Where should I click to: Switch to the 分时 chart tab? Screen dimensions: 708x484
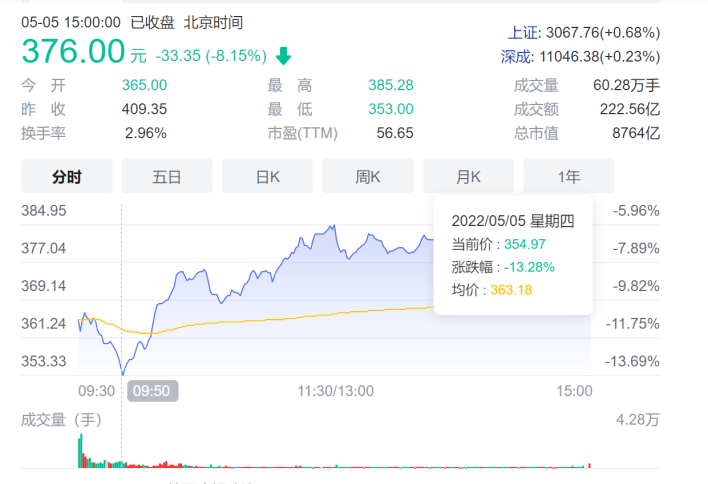[x=67, y=177]
